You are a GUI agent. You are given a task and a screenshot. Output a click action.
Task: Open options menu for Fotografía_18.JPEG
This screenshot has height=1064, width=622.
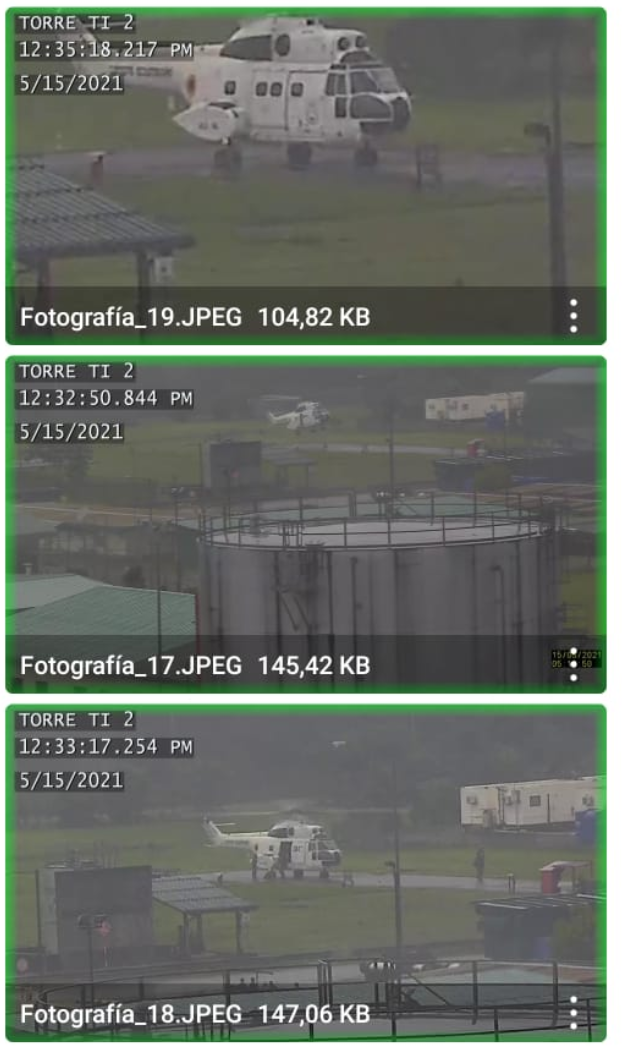click(573, 1014)
